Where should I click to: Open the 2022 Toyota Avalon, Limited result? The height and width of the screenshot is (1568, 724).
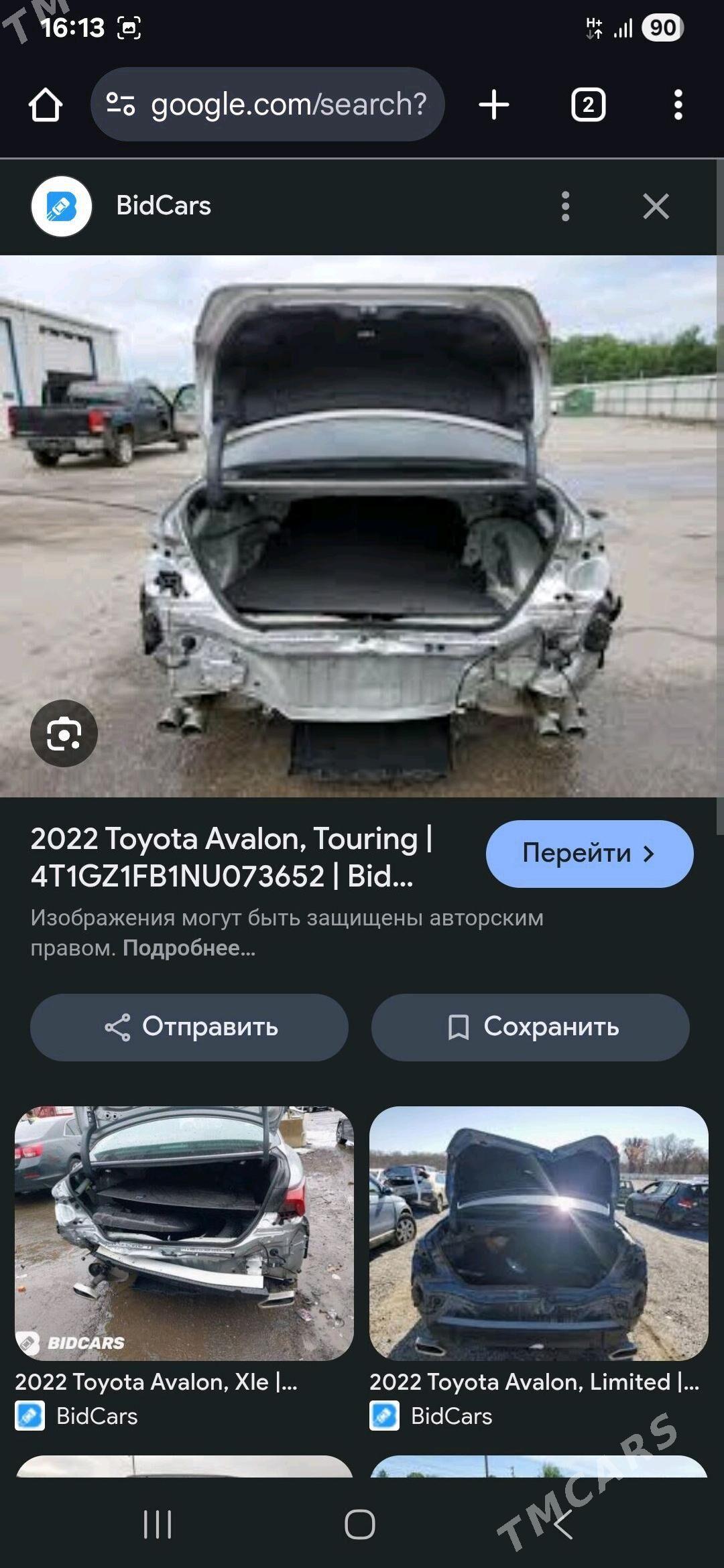[x=538, y=1233]
